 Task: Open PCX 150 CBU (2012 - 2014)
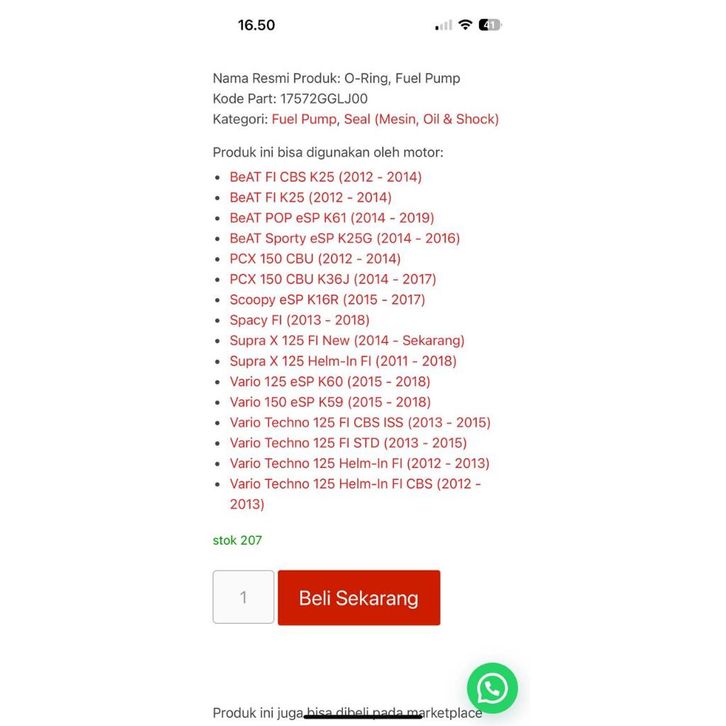(314, 259)
